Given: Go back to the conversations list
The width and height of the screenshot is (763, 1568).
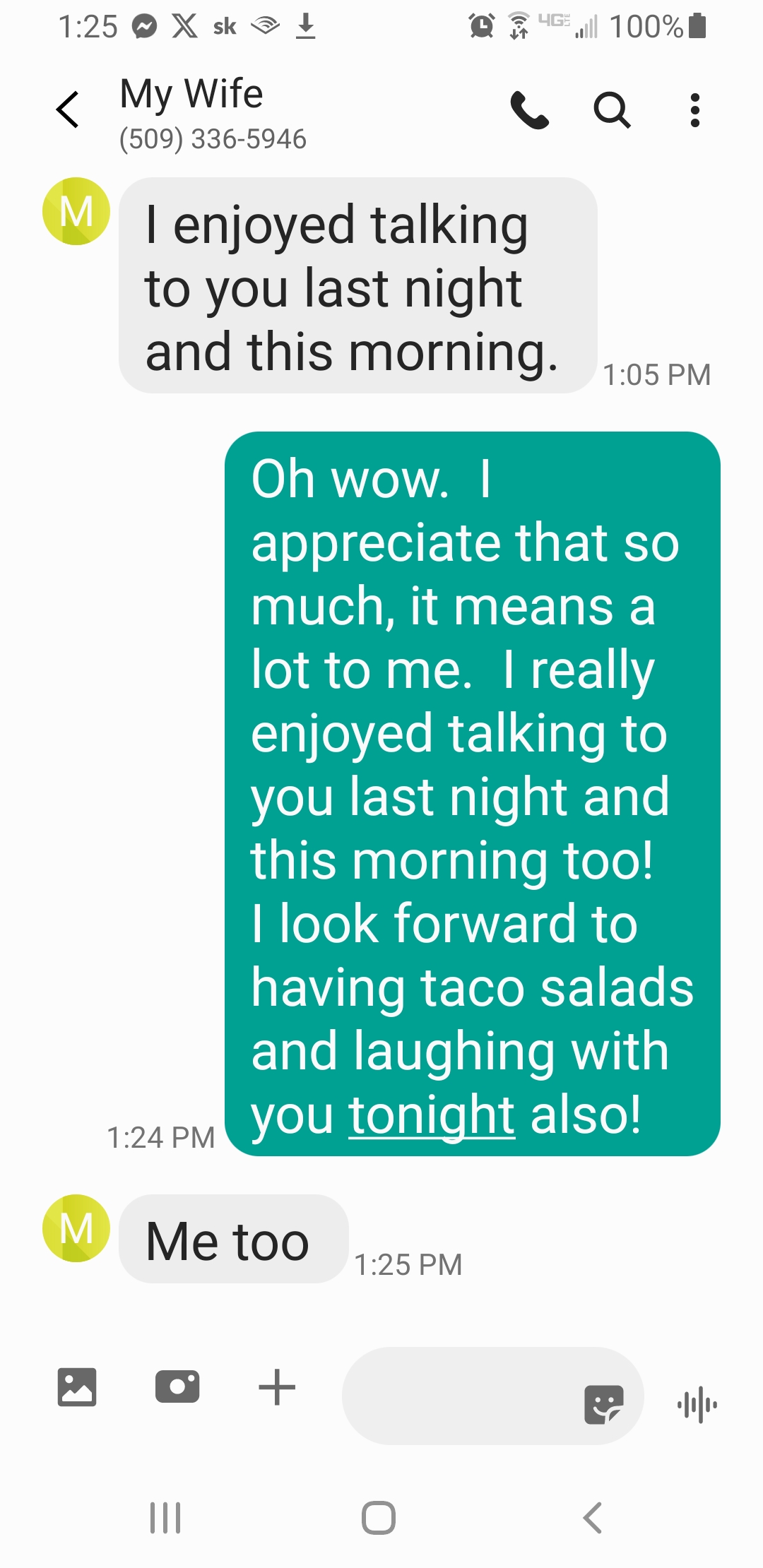Looking at the screenshot, I should (68, 110).
